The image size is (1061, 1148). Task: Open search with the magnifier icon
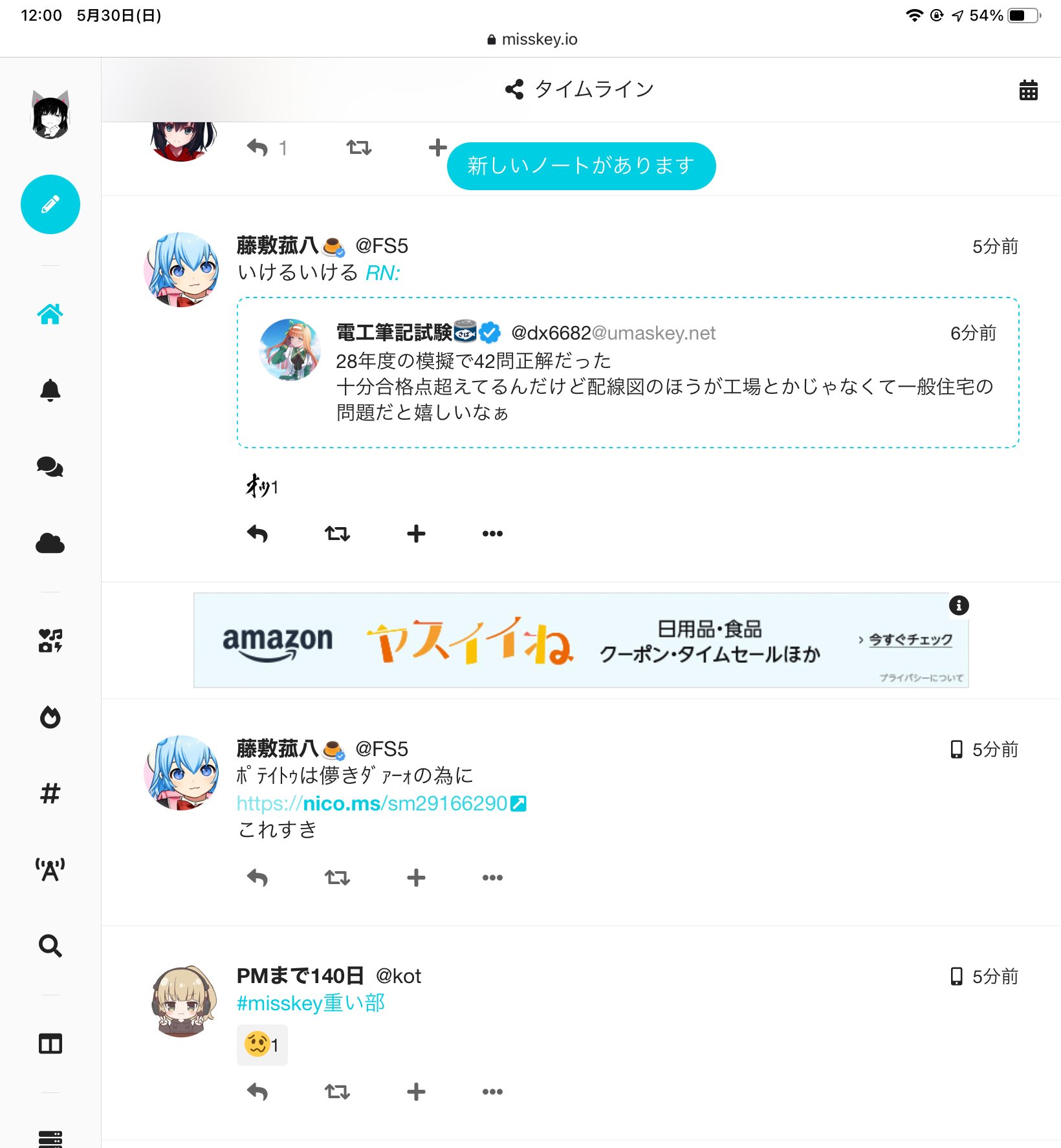click(50, 946)
